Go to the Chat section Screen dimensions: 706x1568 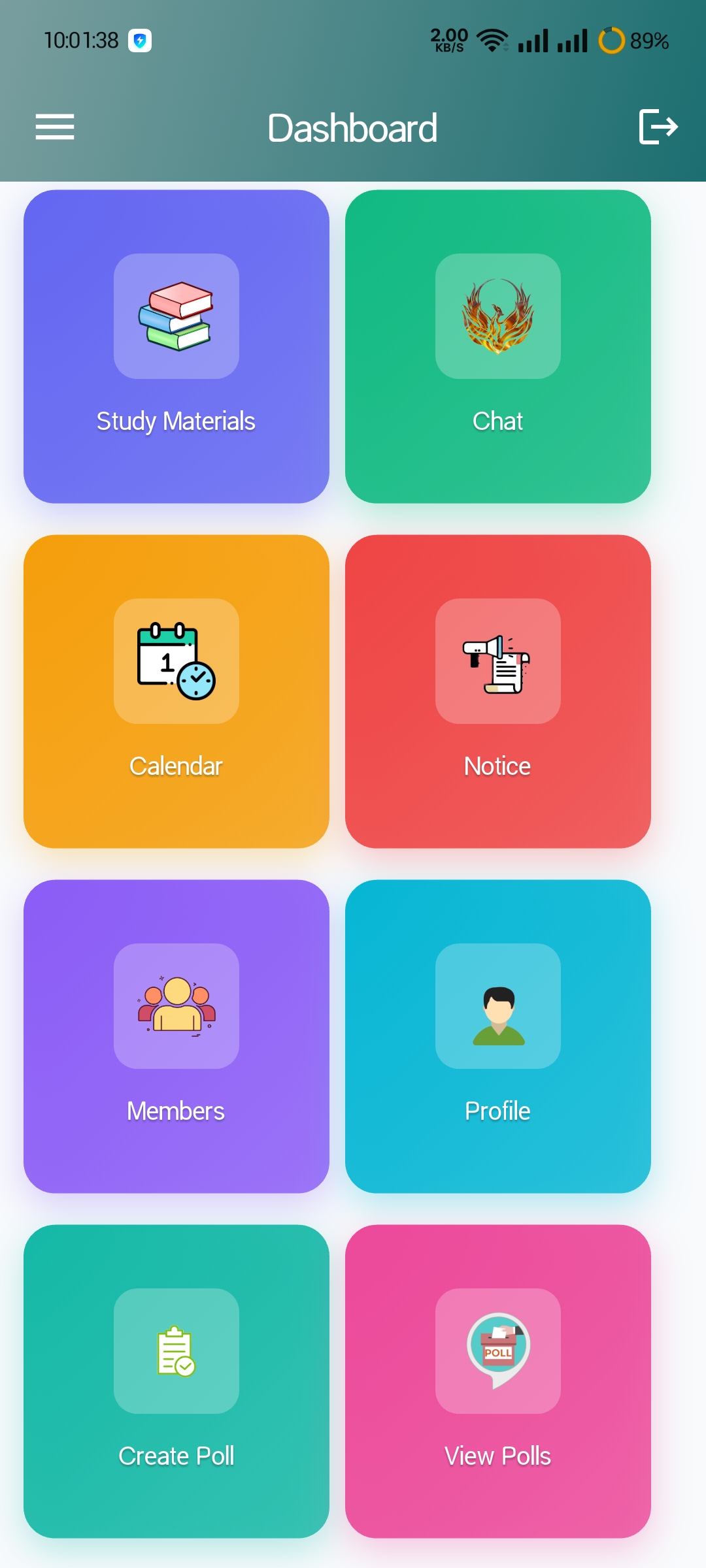498,347
